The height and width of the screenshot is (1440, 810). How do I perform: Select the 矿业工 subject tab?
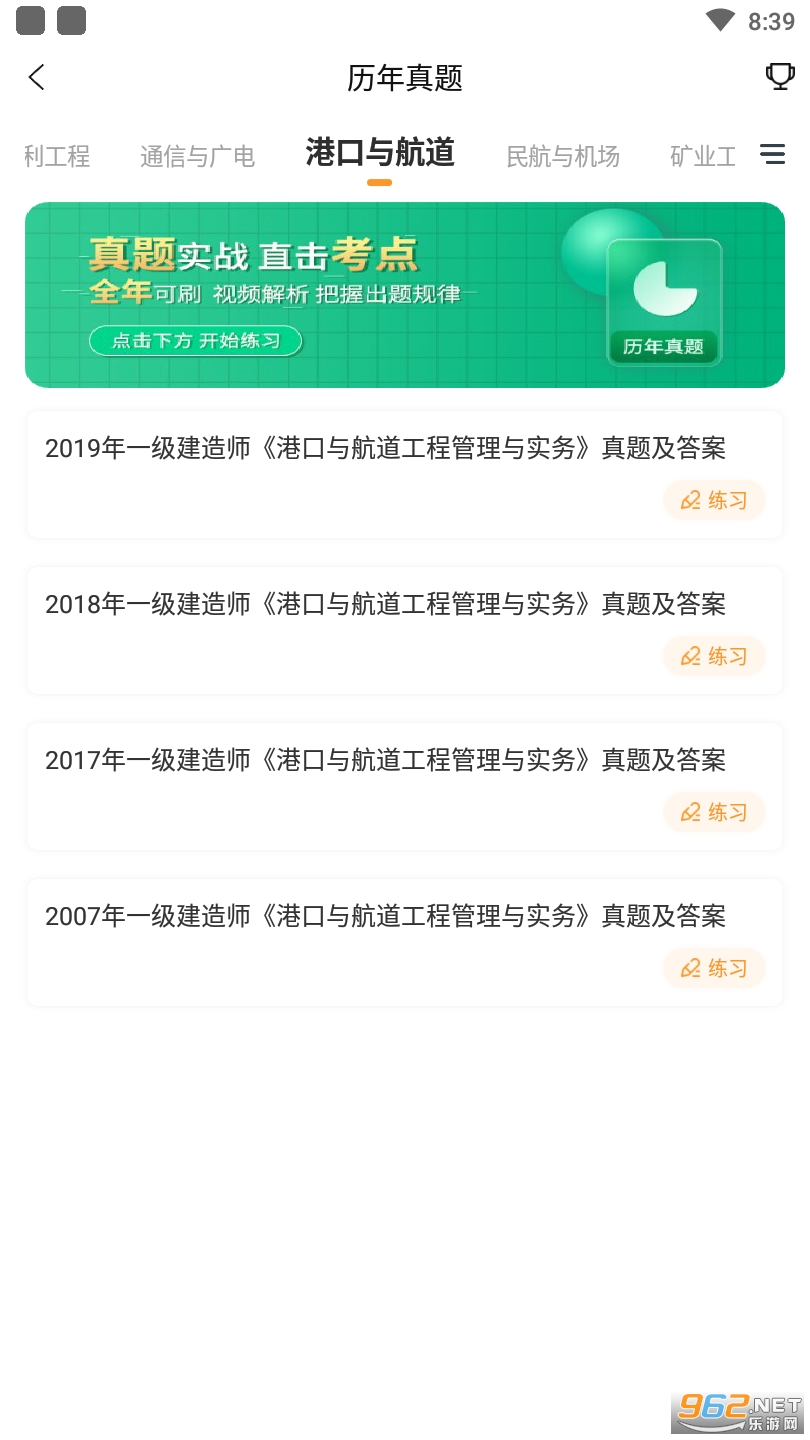[703, 156]
